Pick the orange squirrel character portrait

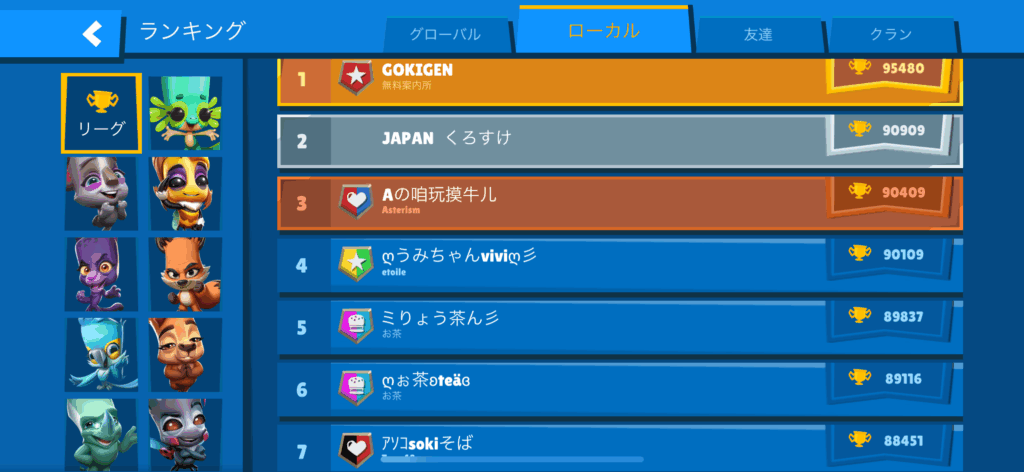click(x=185, y=274)
